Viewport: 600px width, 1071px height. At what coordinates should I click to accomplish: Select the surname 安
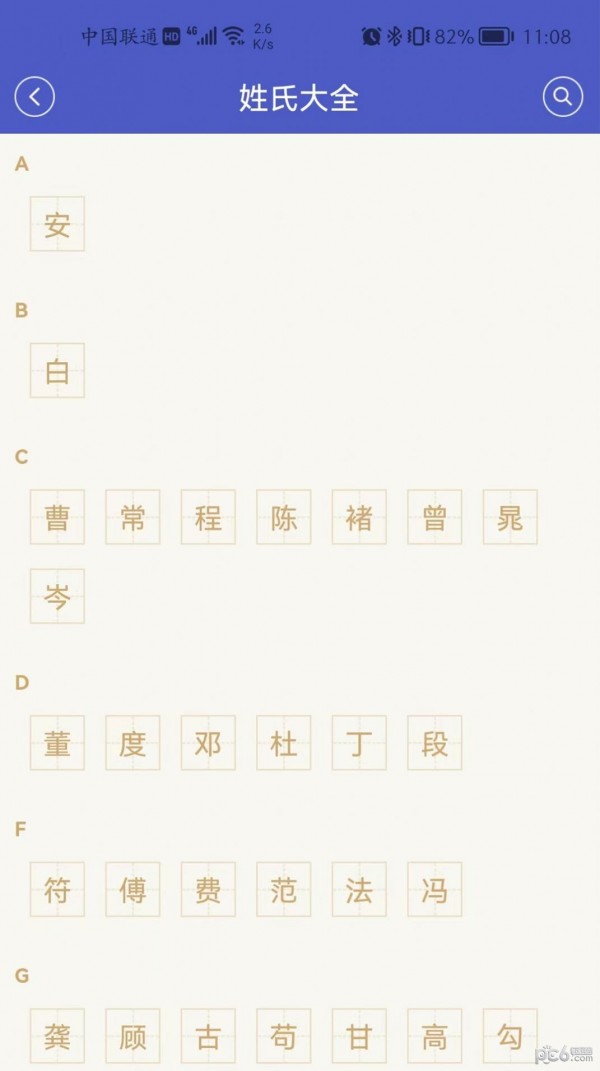point(57,224)
